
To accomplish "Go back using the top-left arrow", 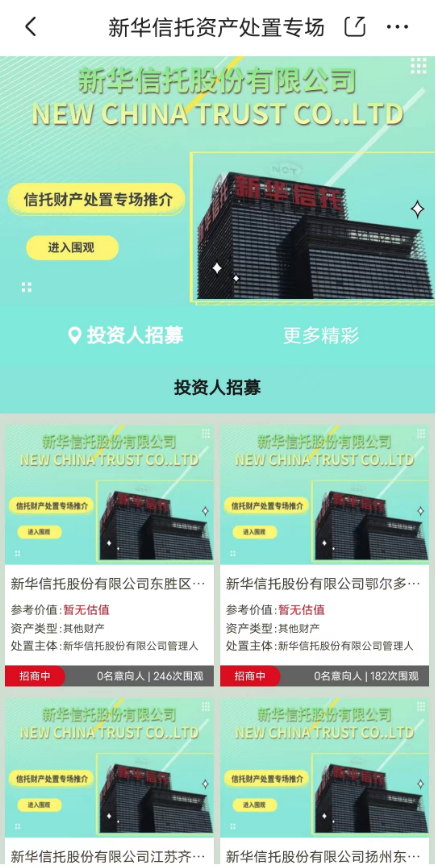I will 31,27.
